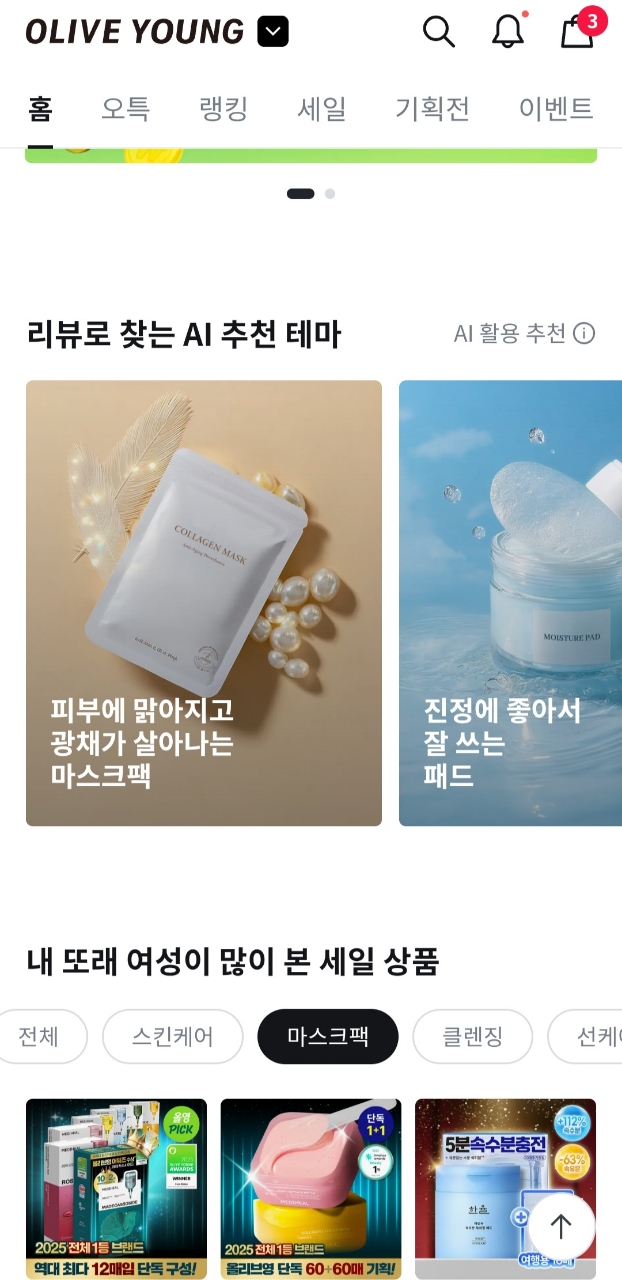The image size is (622, 1280).
Task: Tap the AI 활용 추천 info icon
Action: click(x=584, y=333)
